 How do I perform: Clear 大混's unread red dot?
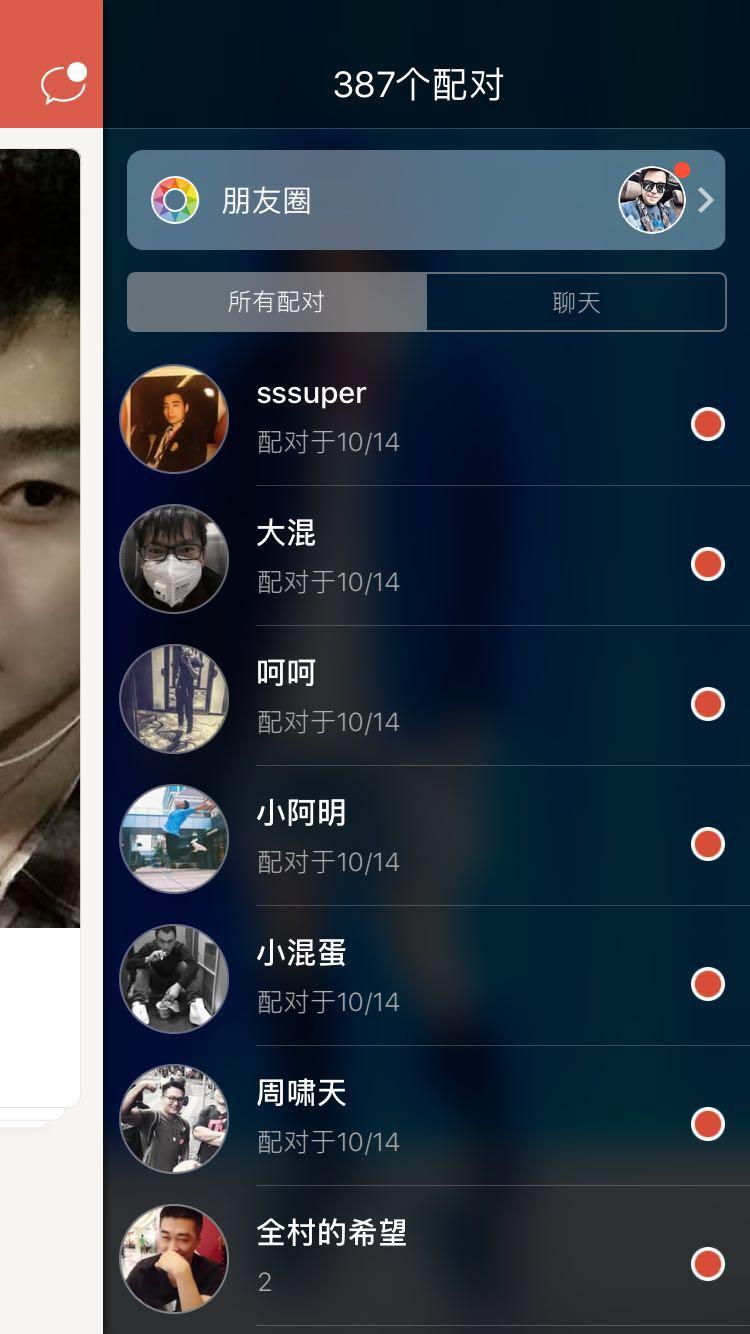click(x=707, y=564)
